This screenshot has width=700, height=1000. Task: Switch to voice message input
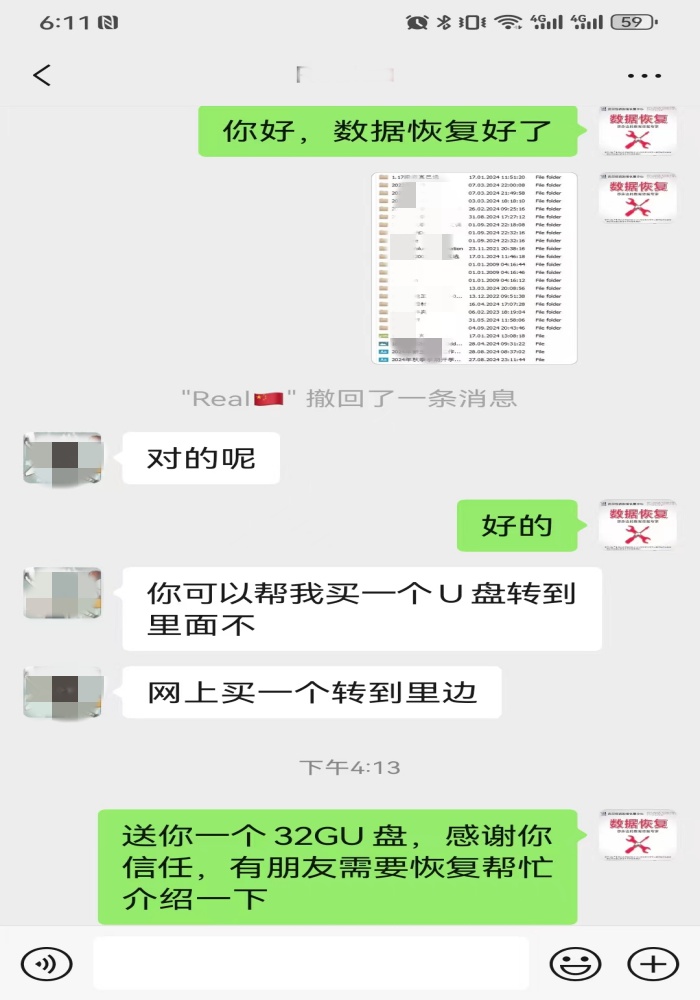(46, 964)
